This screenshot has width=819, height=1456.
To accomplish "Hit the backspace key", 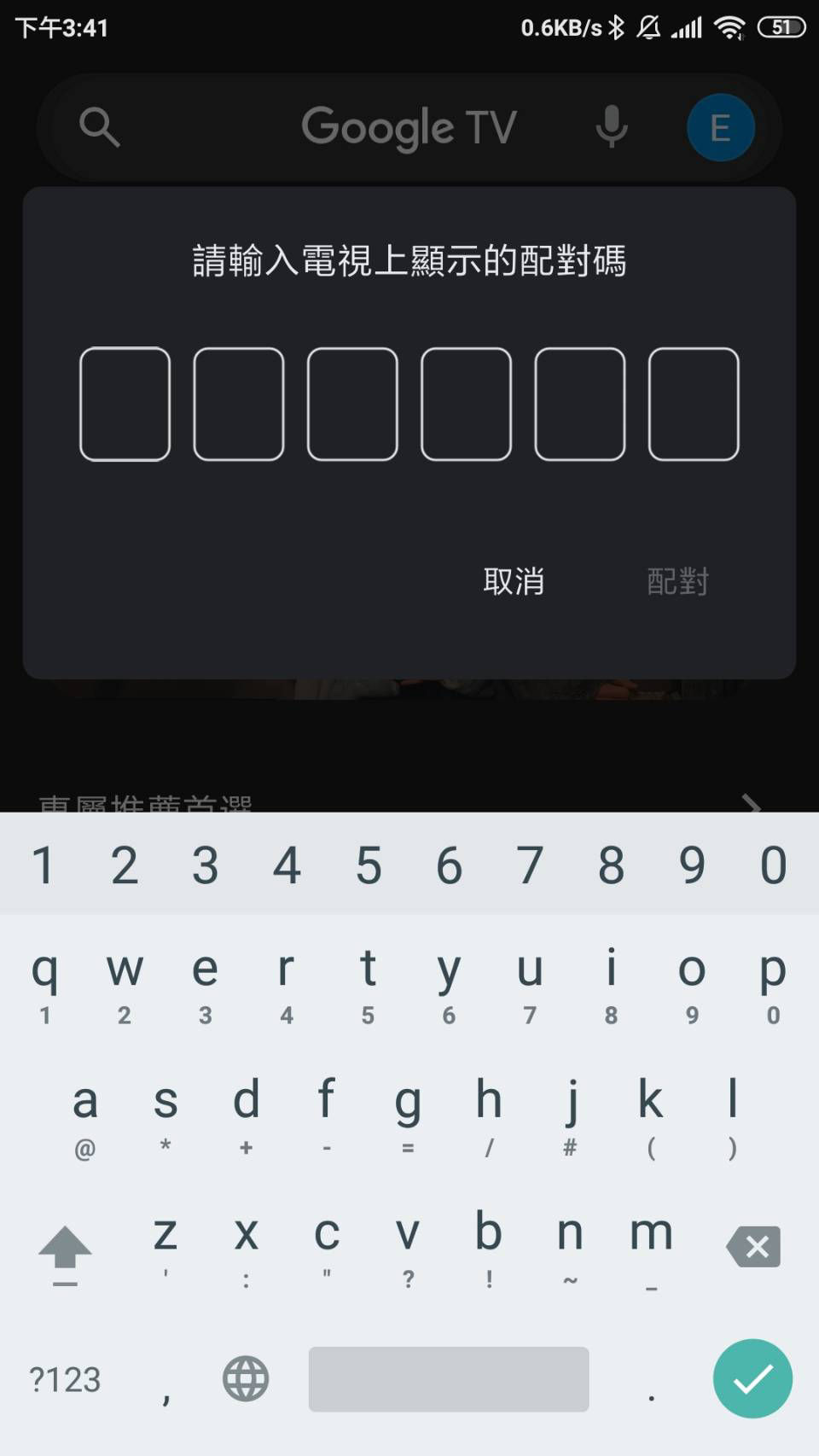I will point(753,1247).
